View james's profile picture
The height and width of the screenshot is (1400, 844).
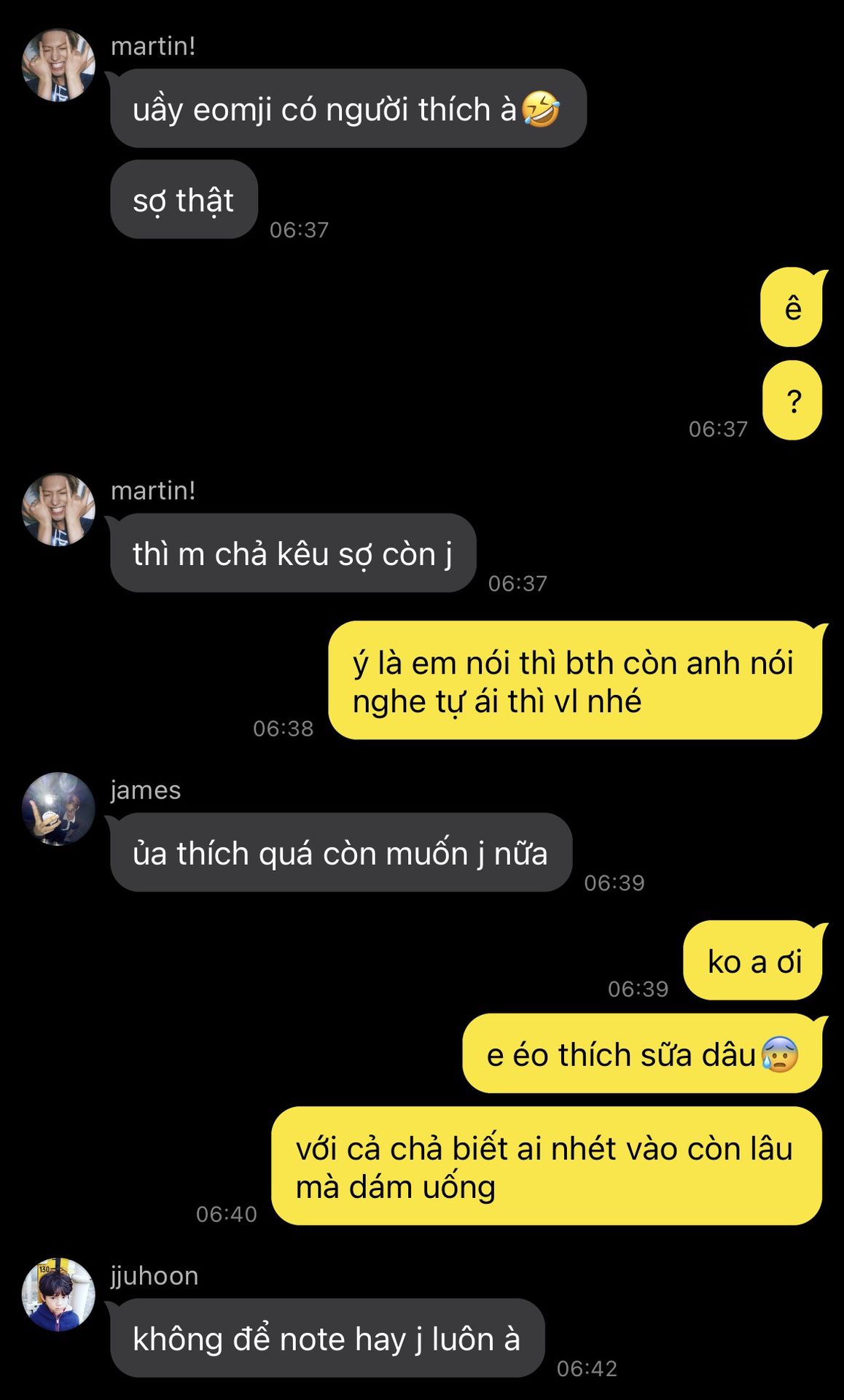tap(58, 809)
